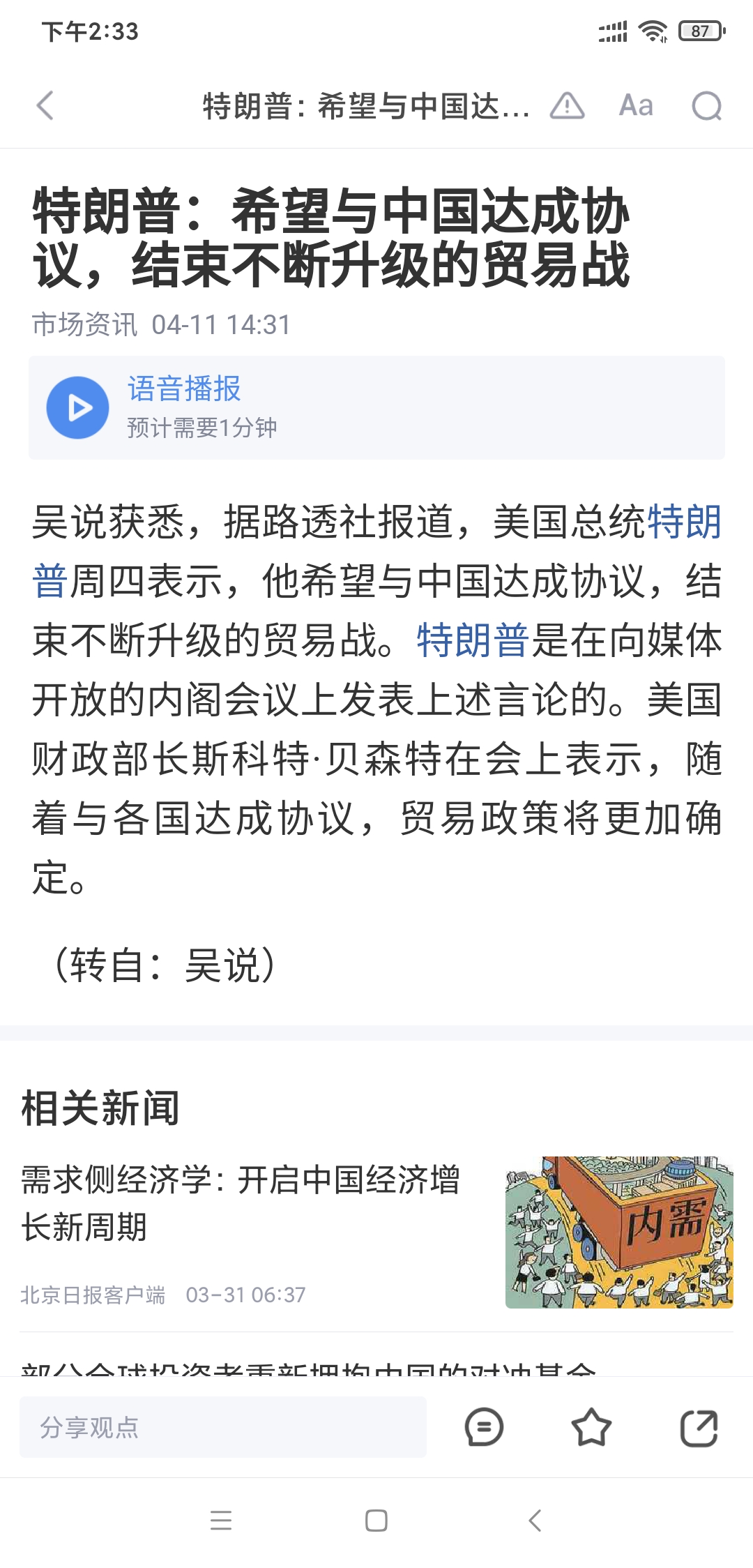
Task: Play the 语音播报 audio broadcast
Action: (x=77, y=407)
